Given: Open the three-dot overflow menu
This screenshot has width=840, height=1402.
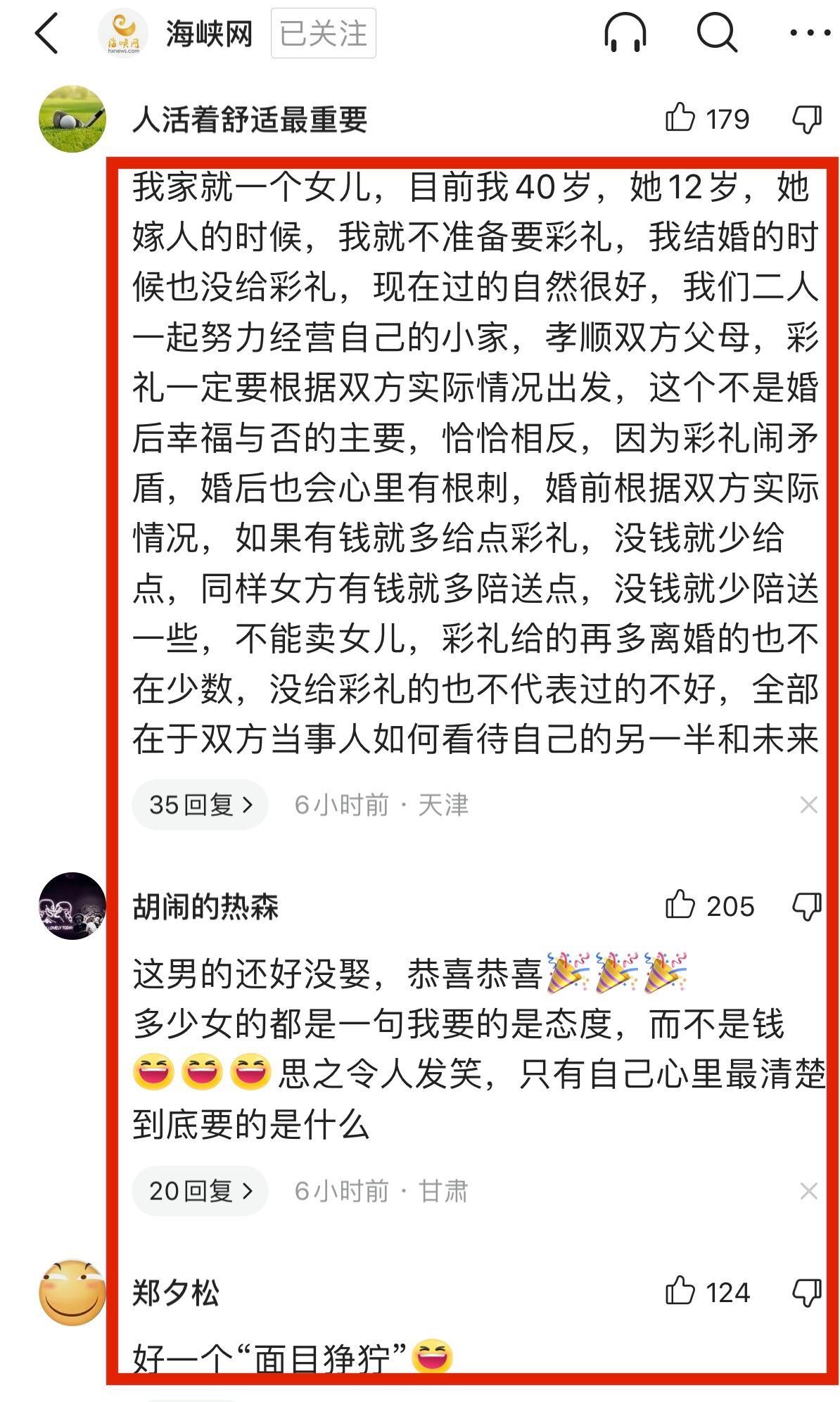Looking at the screenshot, I should [x=809, y=33].
